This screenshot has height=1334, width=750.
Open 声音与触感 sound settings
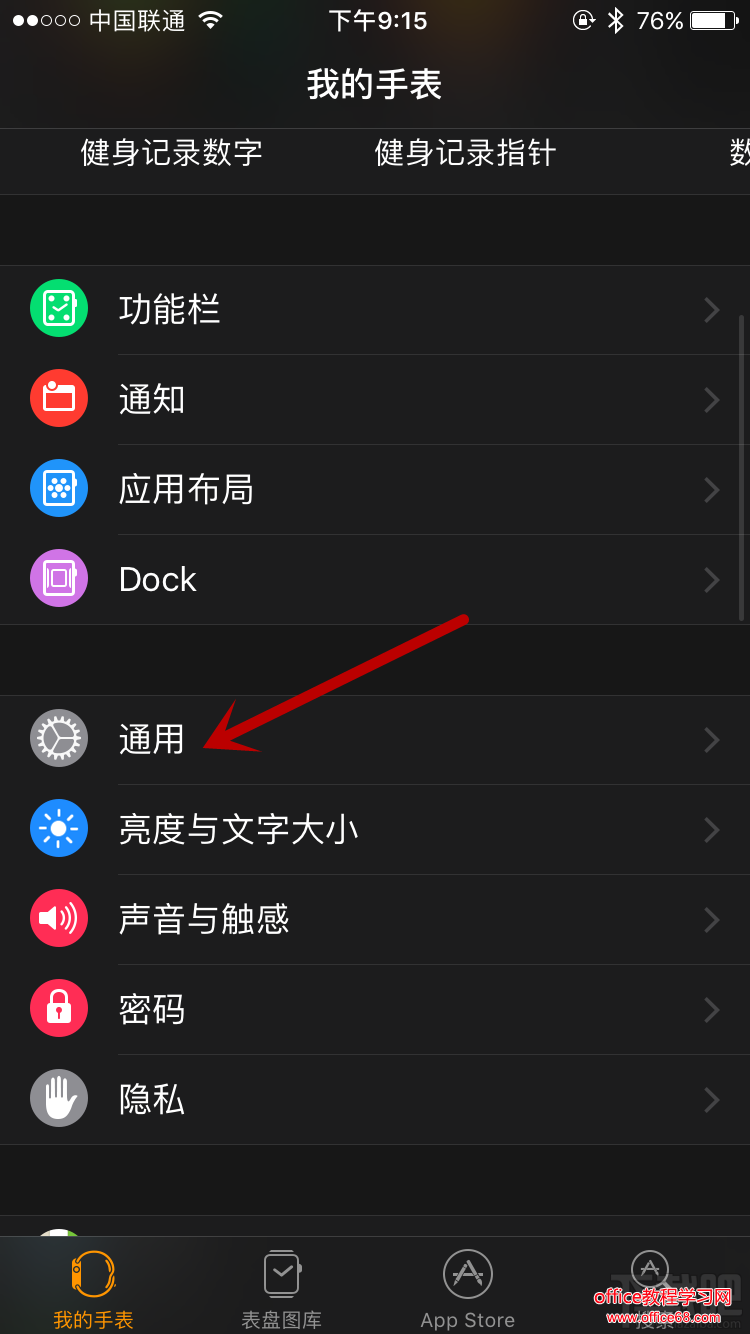click(x=375, y=920)
